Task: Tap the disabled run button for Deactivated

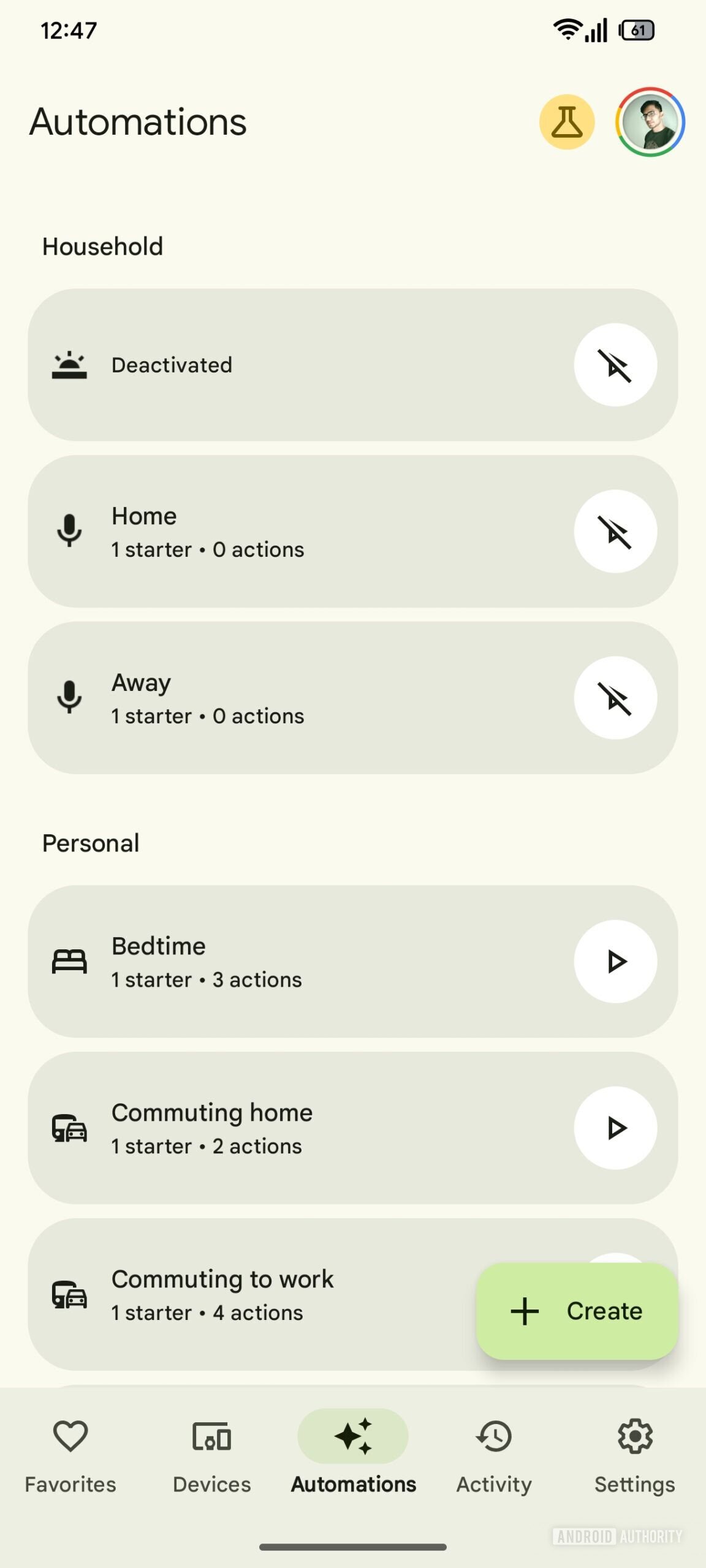Action: [615, 365]
